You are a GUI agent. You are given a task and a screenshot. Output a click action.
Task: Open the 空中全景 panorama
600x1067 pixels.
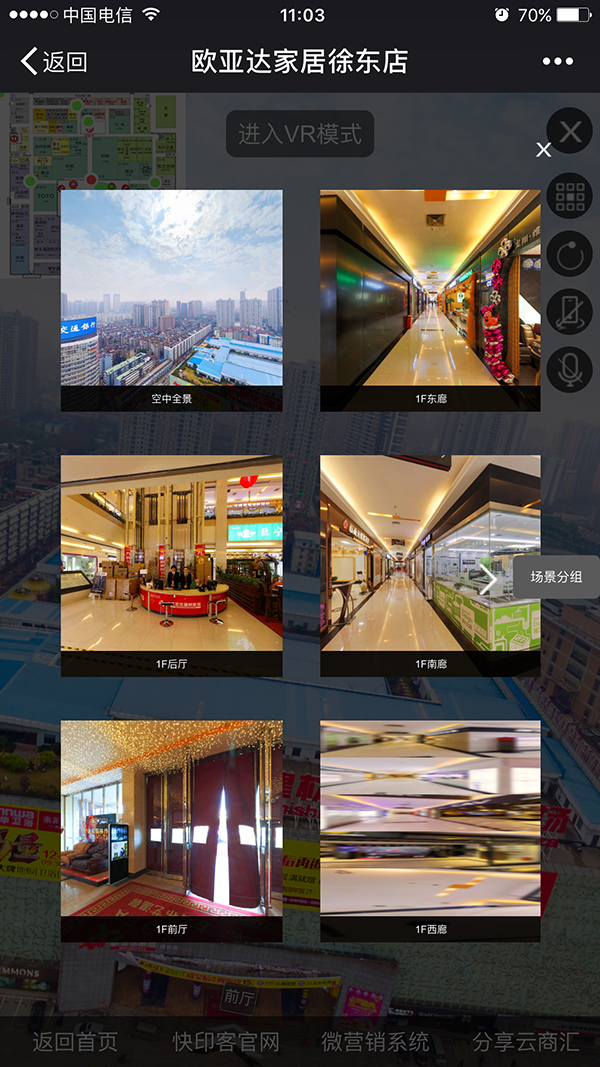coord(171,299)
